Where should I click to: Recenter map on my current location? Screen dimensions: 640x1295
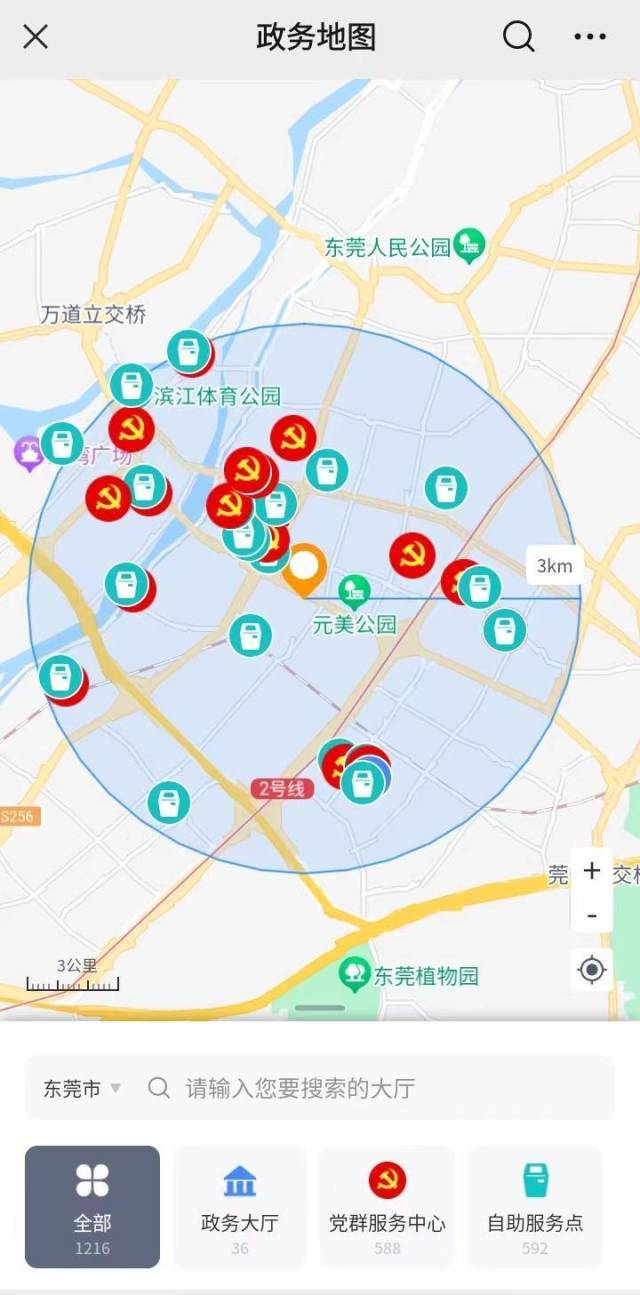pos(591,969)
